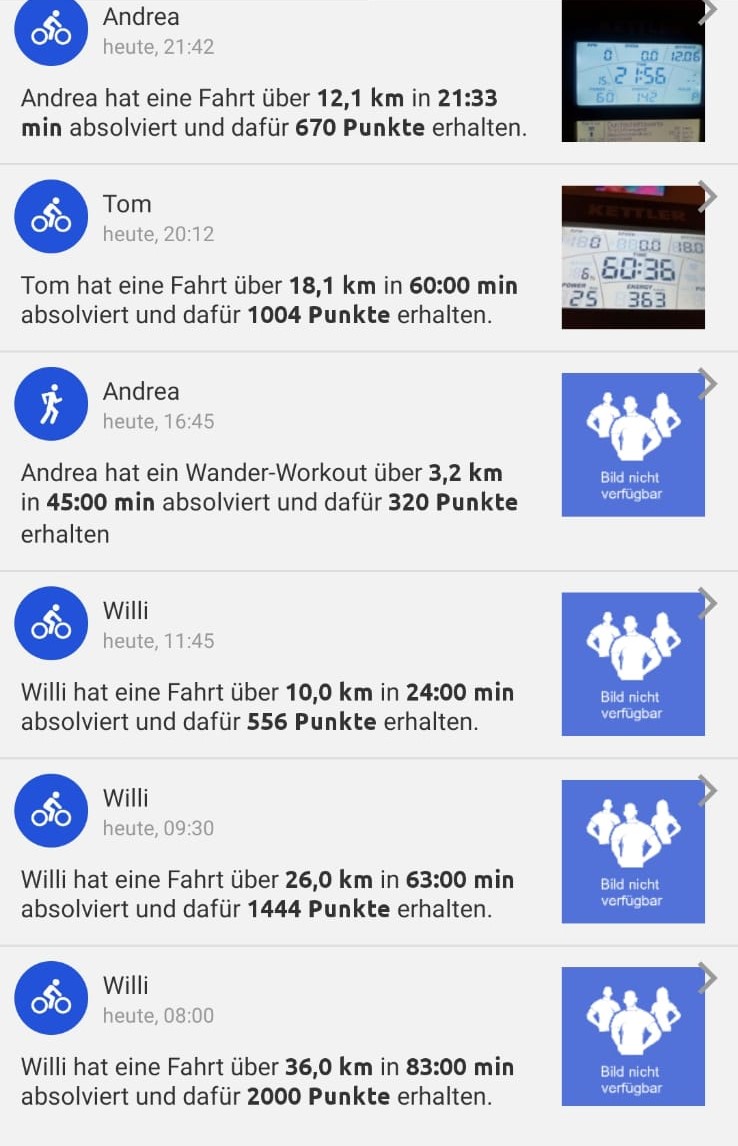738x1146 pixels.
Task: View the Kettler display photo on Tom's ride
Action: (x=632, y=257)
